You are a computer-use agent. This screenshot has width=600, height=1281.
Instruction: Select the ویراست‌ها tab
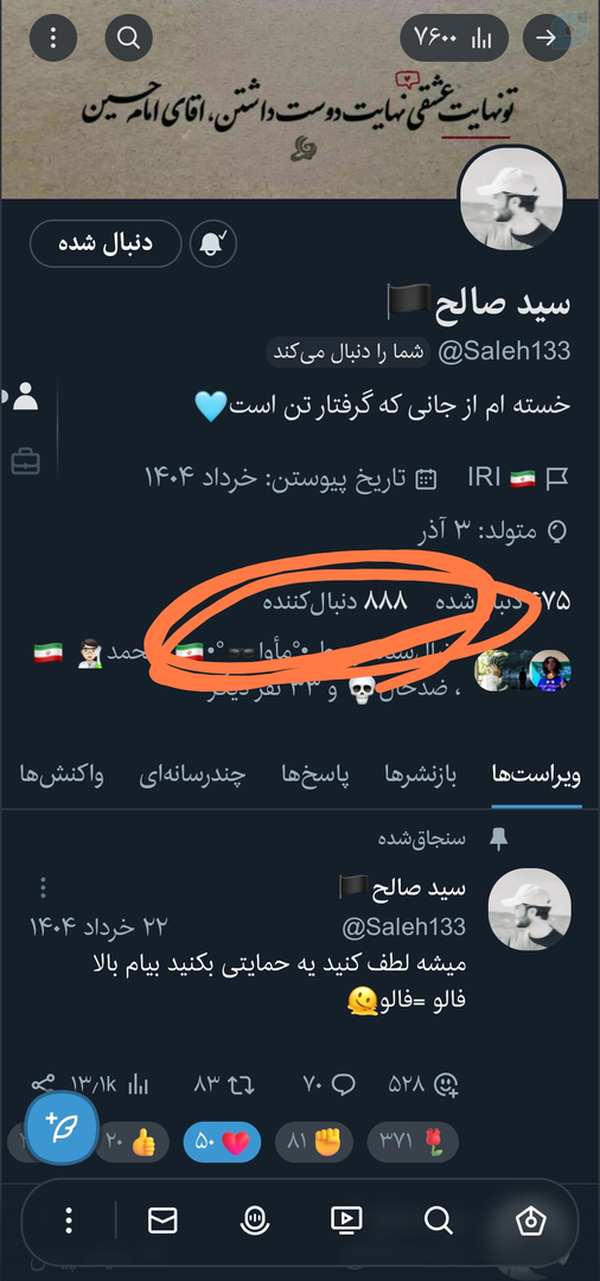point(535,775)
